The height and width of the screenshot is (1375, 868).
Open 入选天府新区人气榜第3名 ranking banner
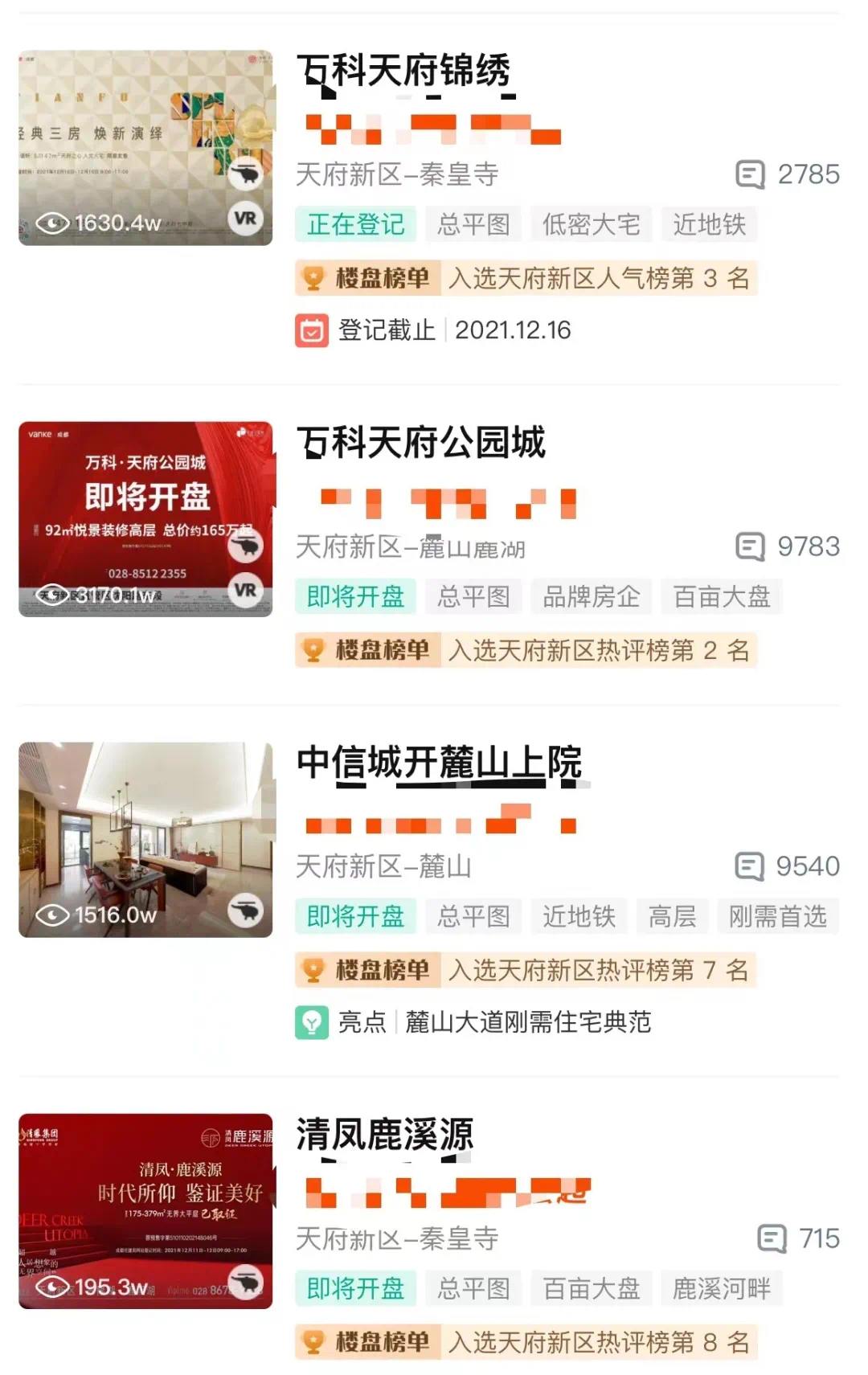pyautogui.click(x=526, y=278)
